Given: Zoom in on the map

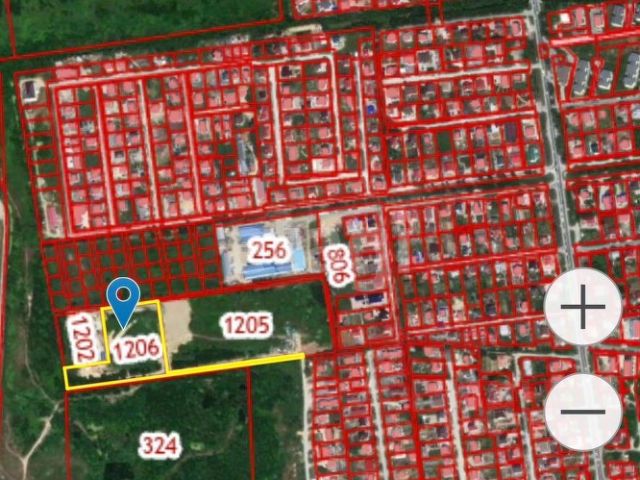Looking at the screenshot, I should (x=584, y=308).
